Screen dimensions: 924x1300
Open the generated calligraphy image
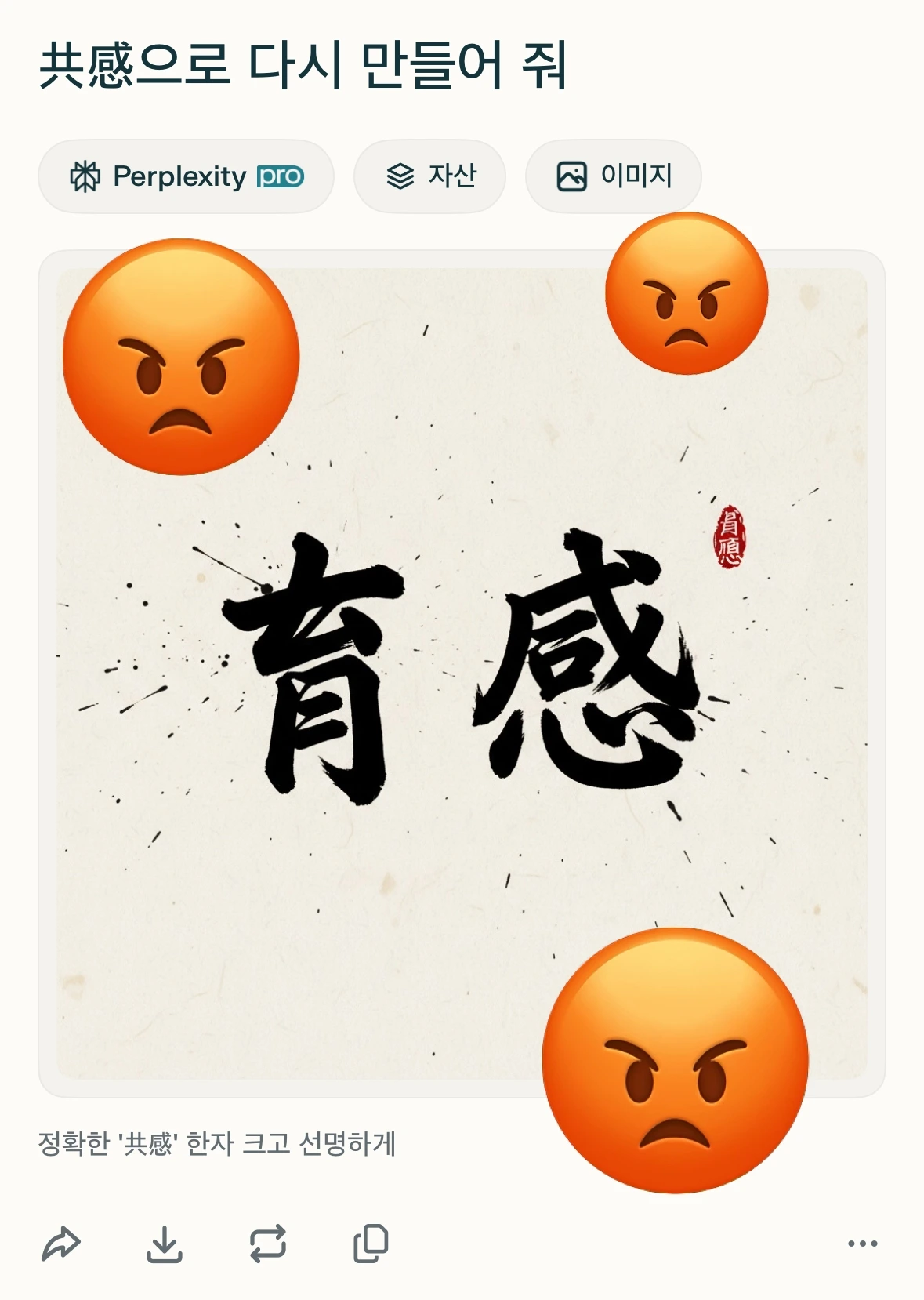point(462,674)
